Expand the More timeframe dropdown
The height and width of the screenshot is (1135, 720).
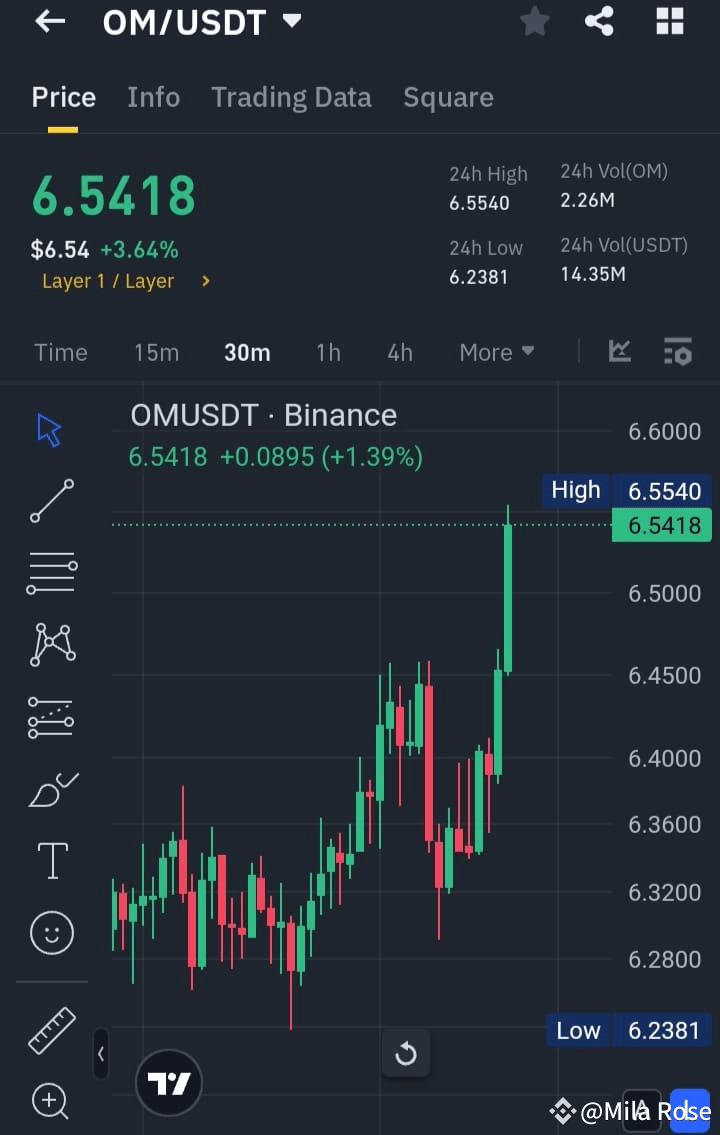click(496, 352)
